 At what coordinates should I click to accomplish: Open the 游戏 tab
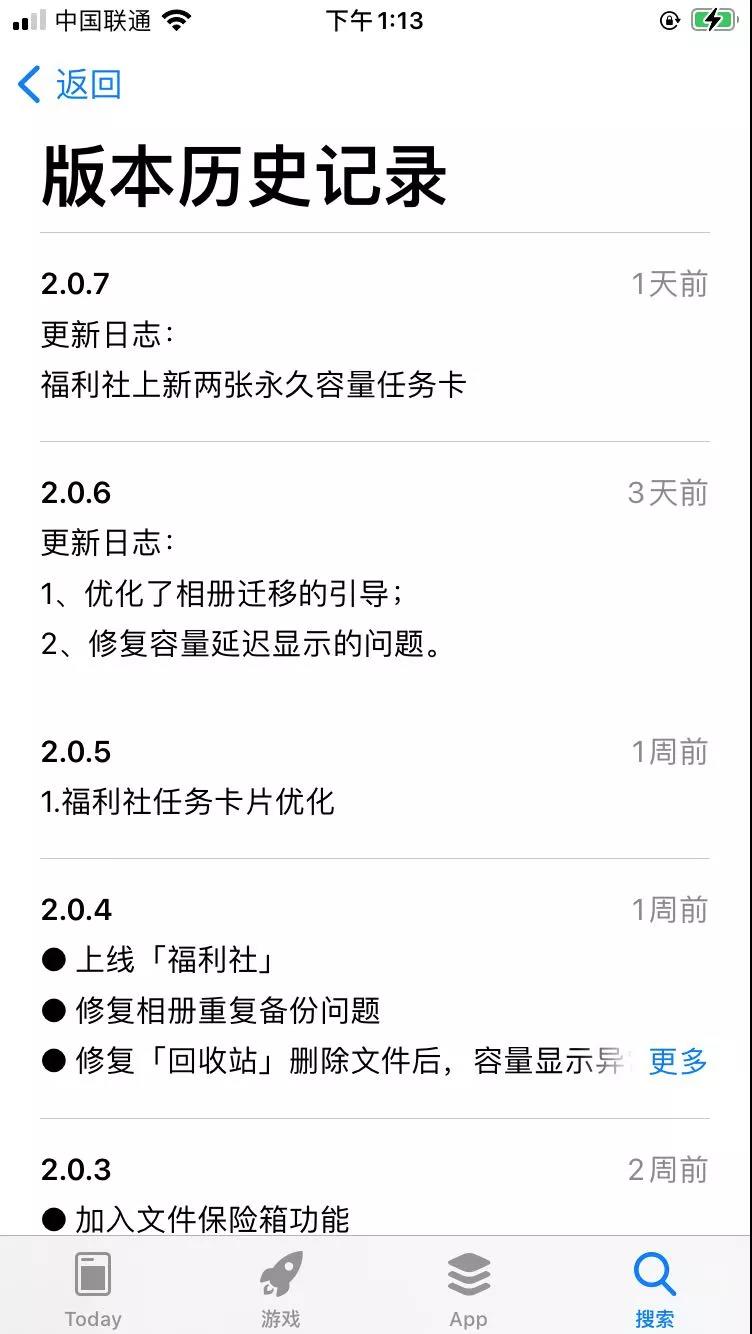click(x=281, y=1288)
